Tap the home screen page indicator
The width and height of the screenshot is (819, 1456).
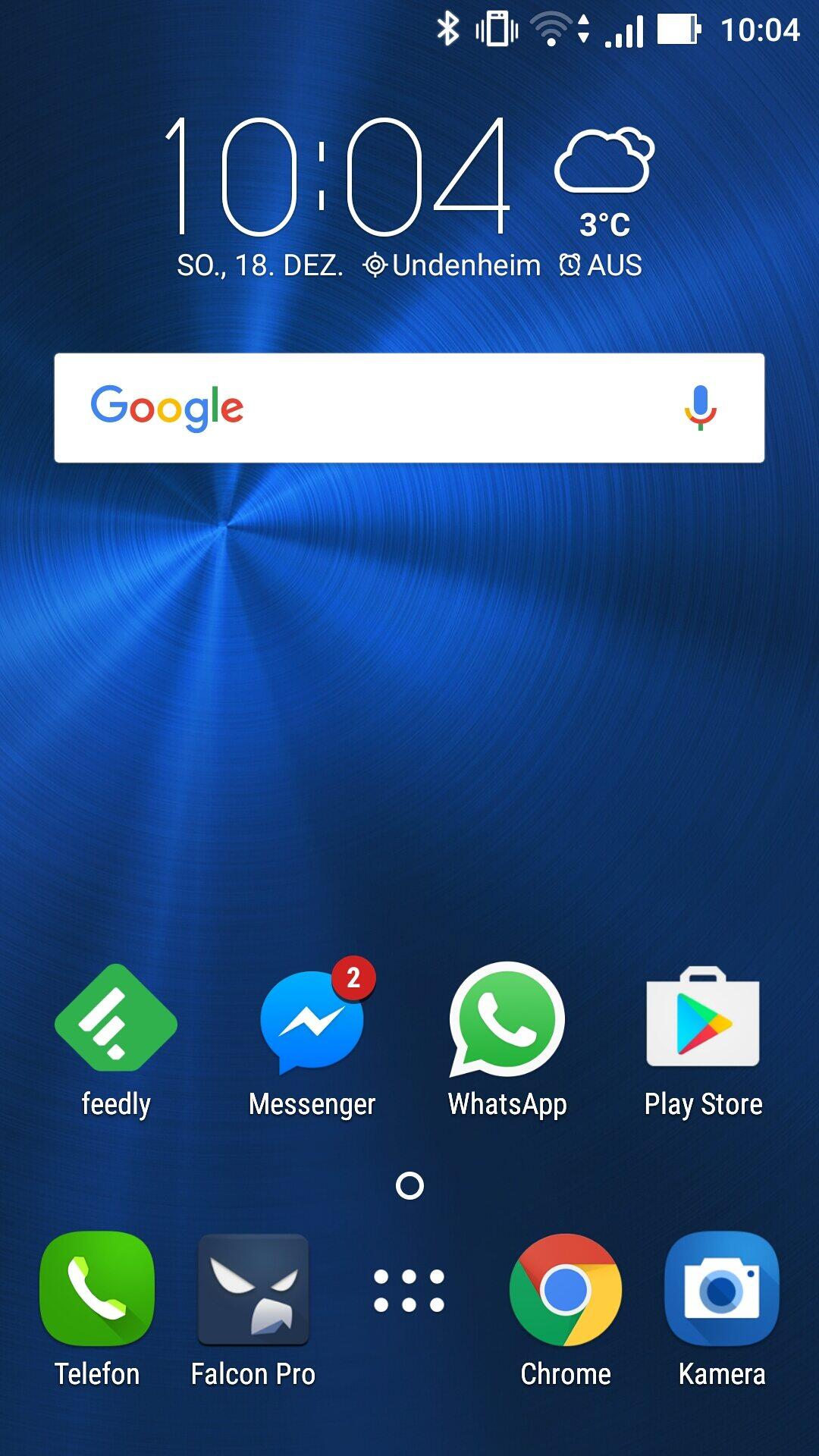(409, 1185)
